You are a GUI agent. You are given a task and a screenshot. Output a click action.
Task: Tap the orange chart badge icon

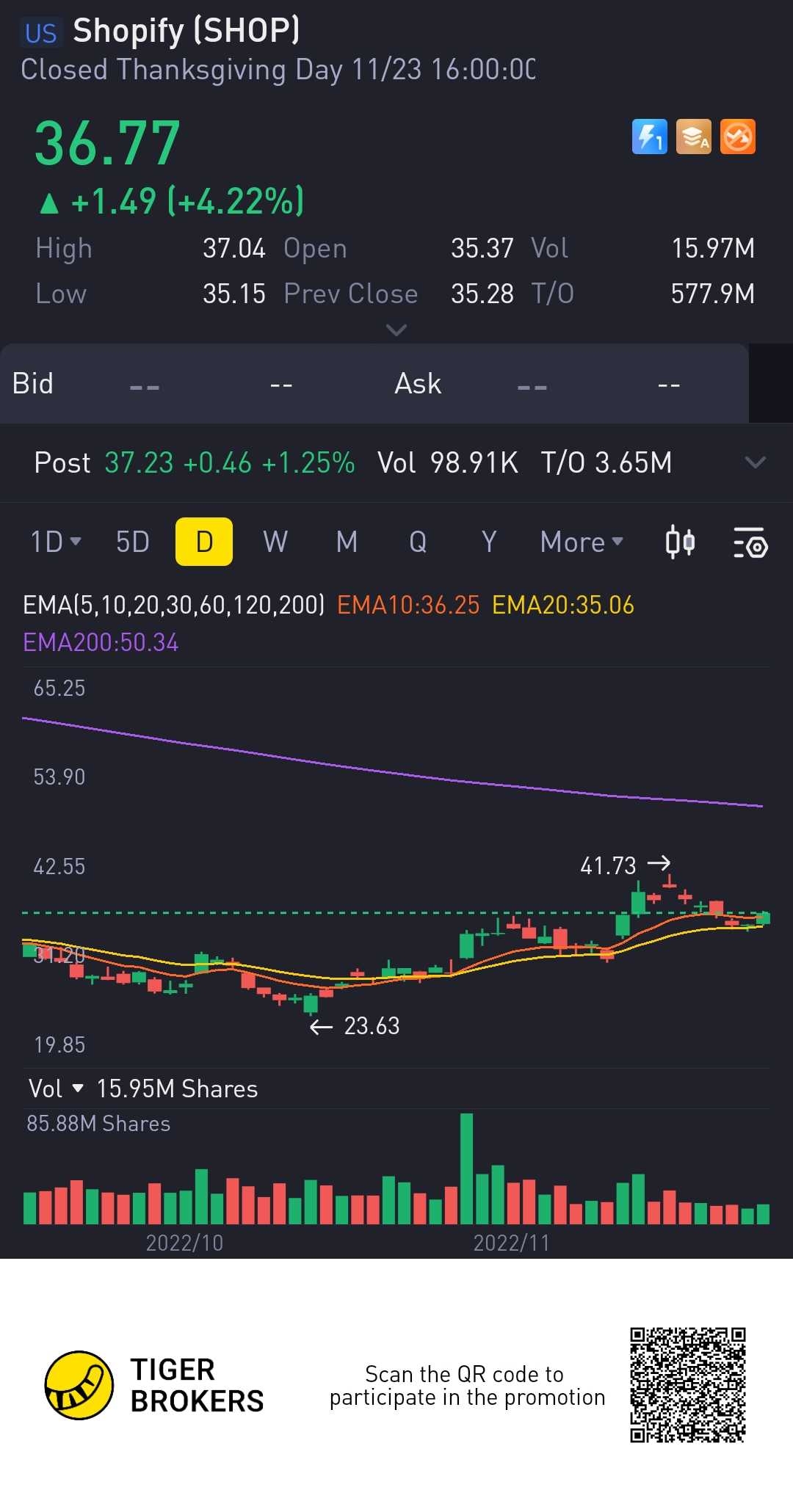coord(738,137)
